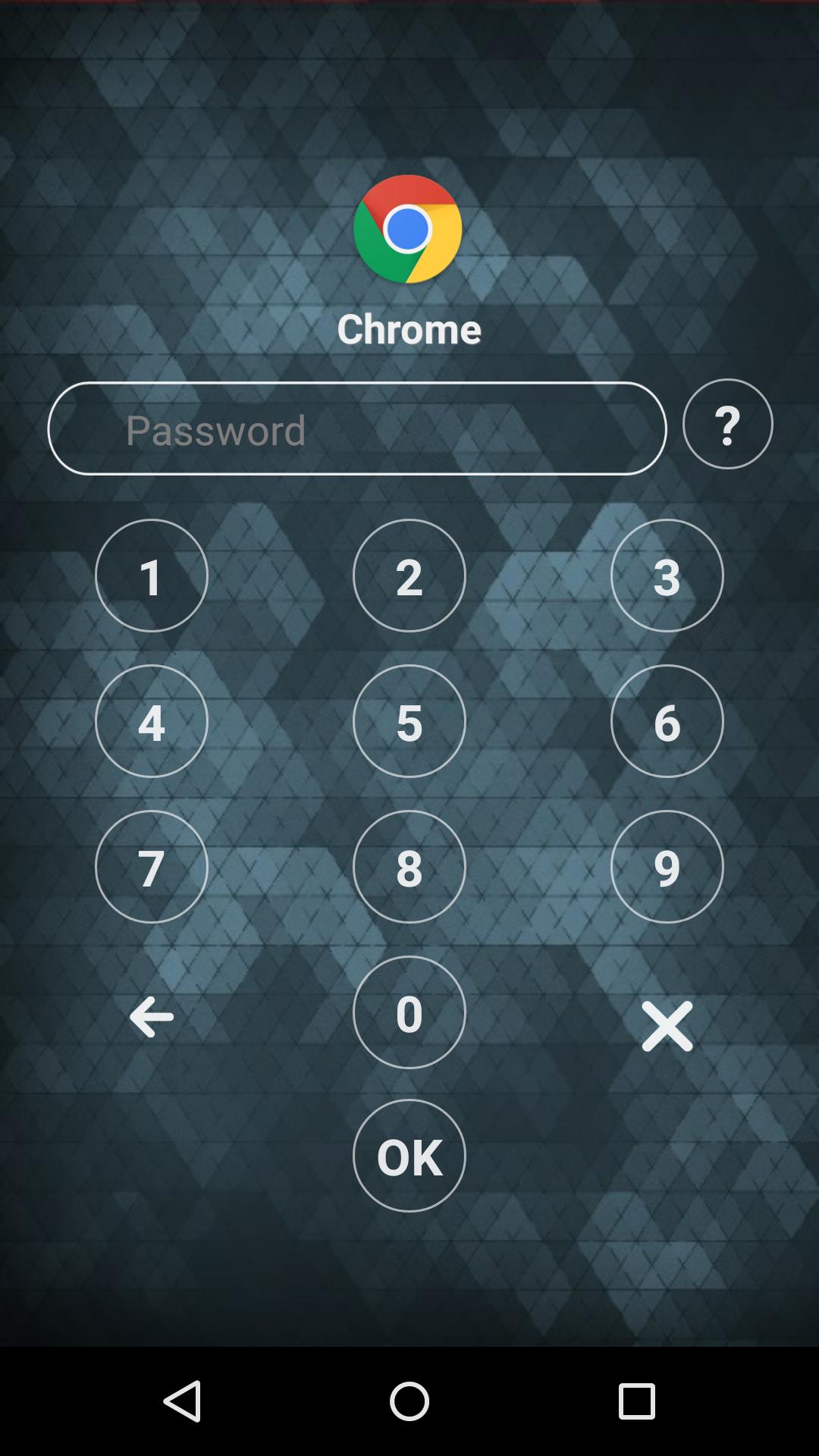
Task: Open the question mark help button
Action: 727,424
